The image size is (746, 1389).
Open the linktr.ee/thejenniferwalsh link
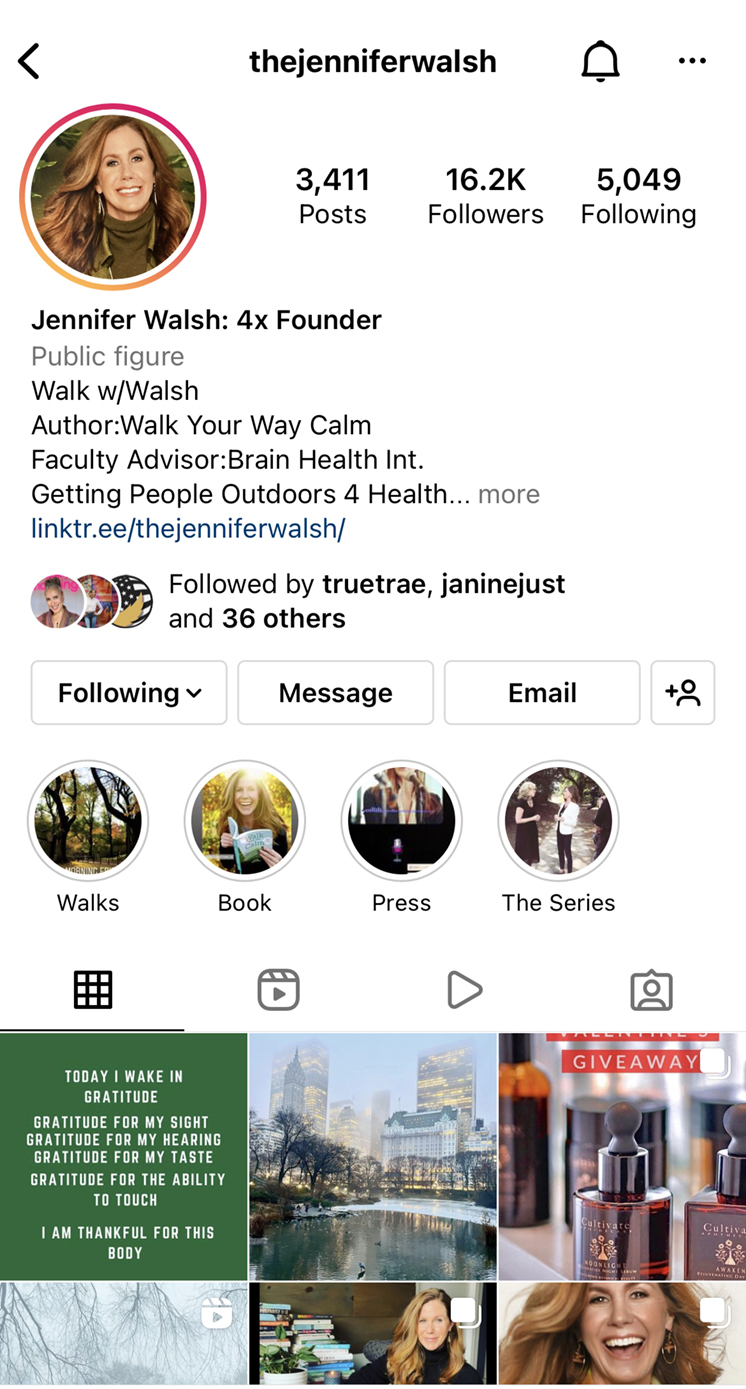188,528
